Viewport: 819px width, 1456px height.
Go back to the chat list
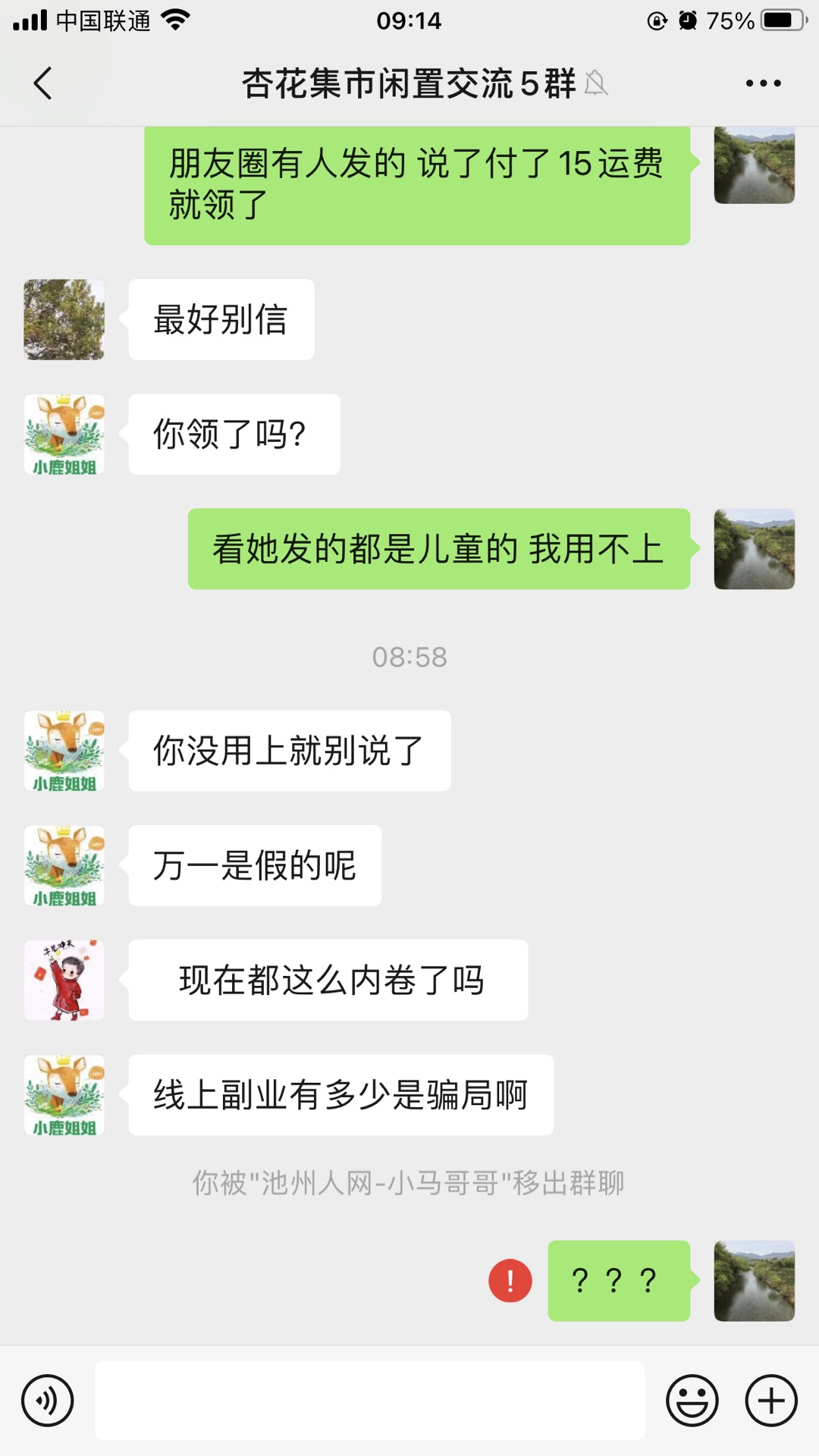coord(43,83)
